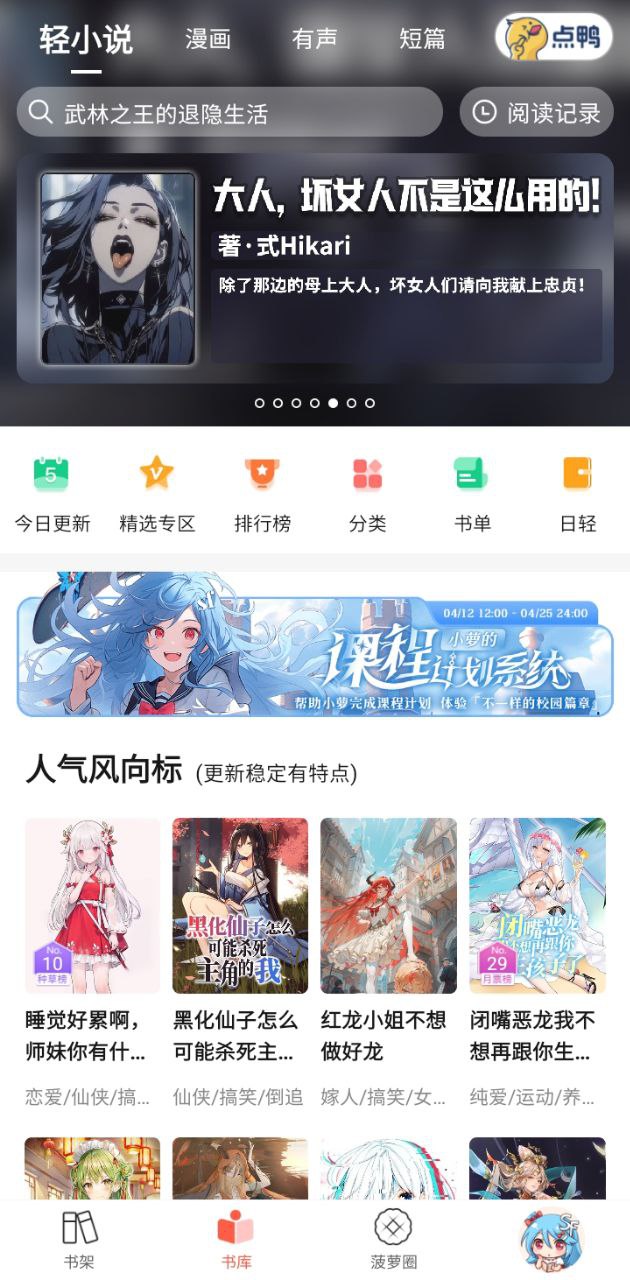Browse 分类 categories
630x1280 pixels.
(x=367, y=494)
